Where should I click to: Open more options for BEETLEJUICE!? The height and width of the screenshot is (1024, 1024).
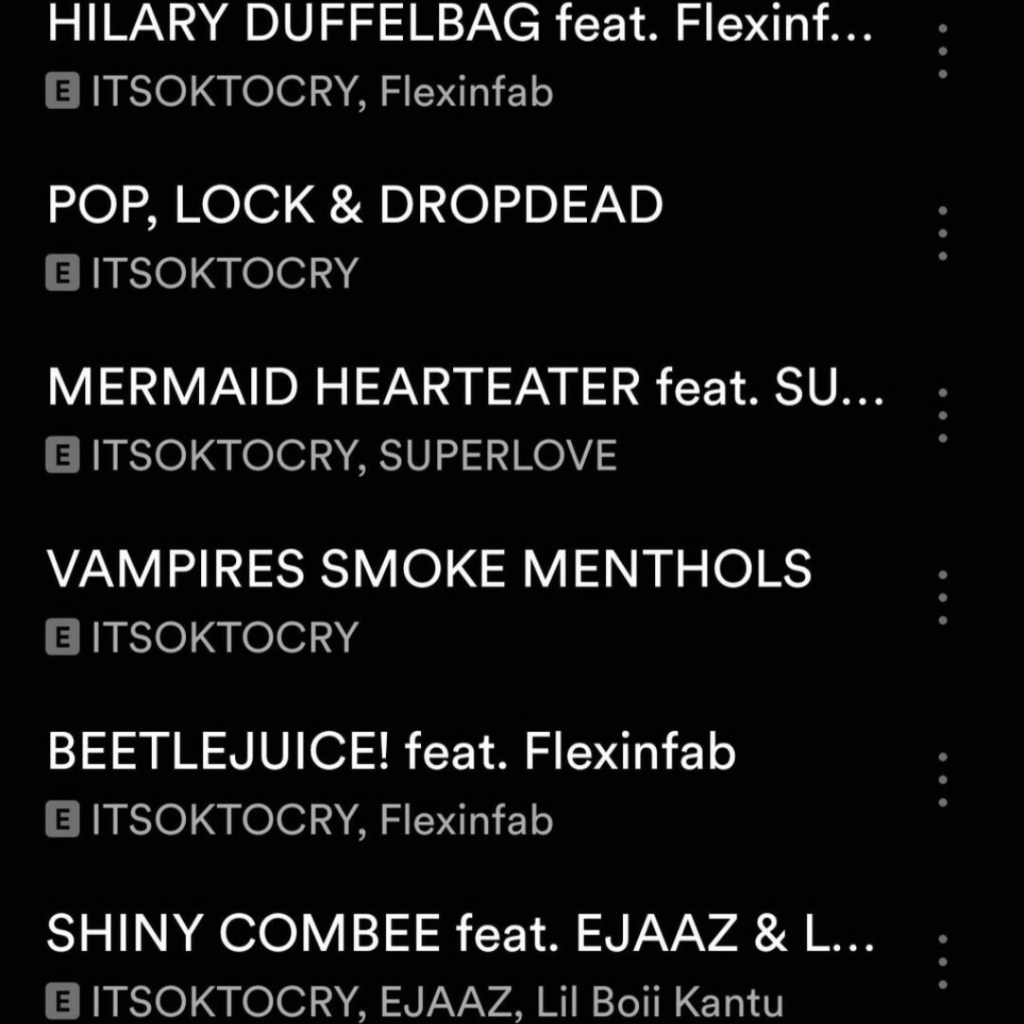click(942, 779)
